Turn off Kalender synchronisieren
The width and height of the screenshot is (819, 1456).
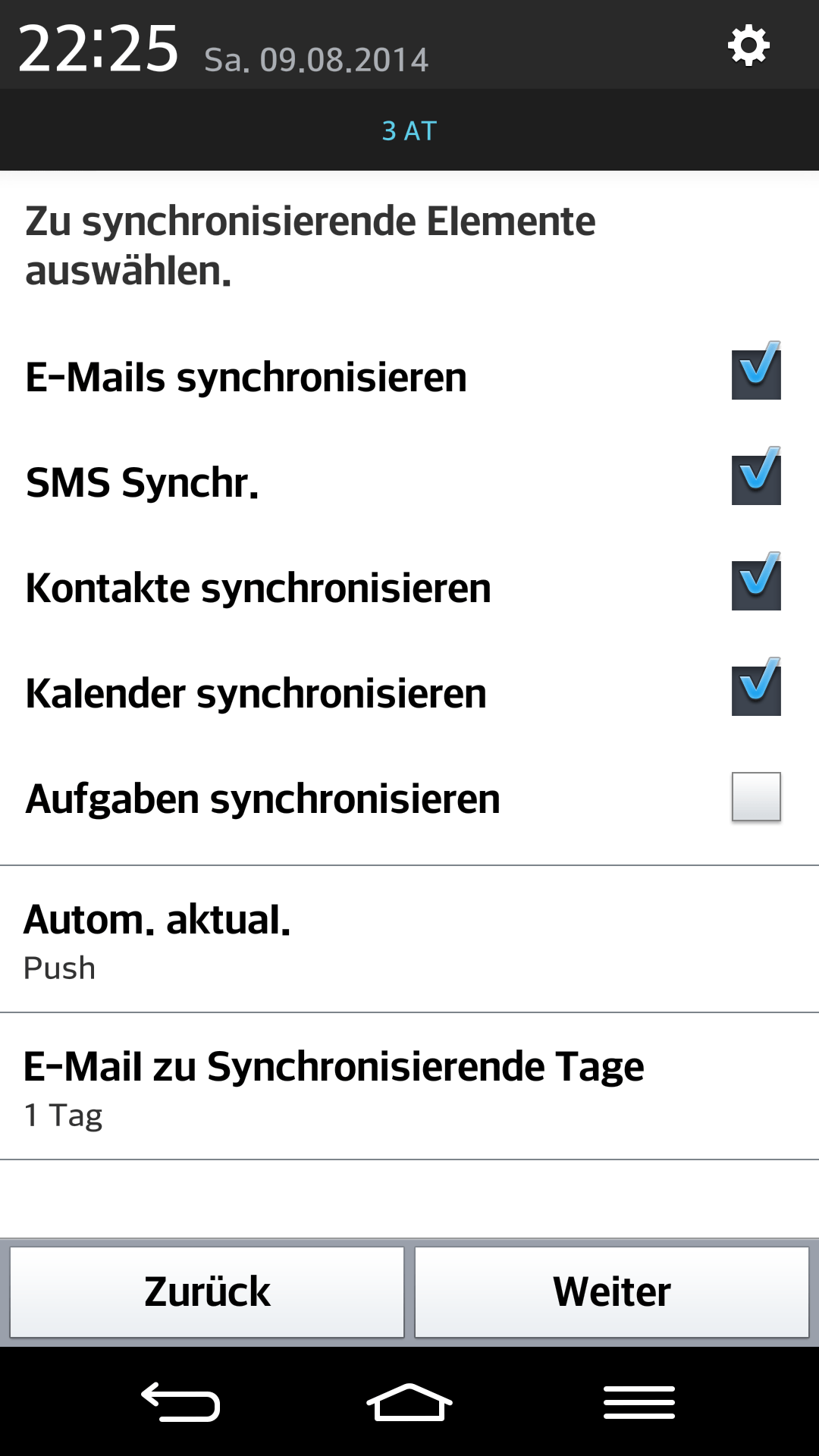(755, 691)
